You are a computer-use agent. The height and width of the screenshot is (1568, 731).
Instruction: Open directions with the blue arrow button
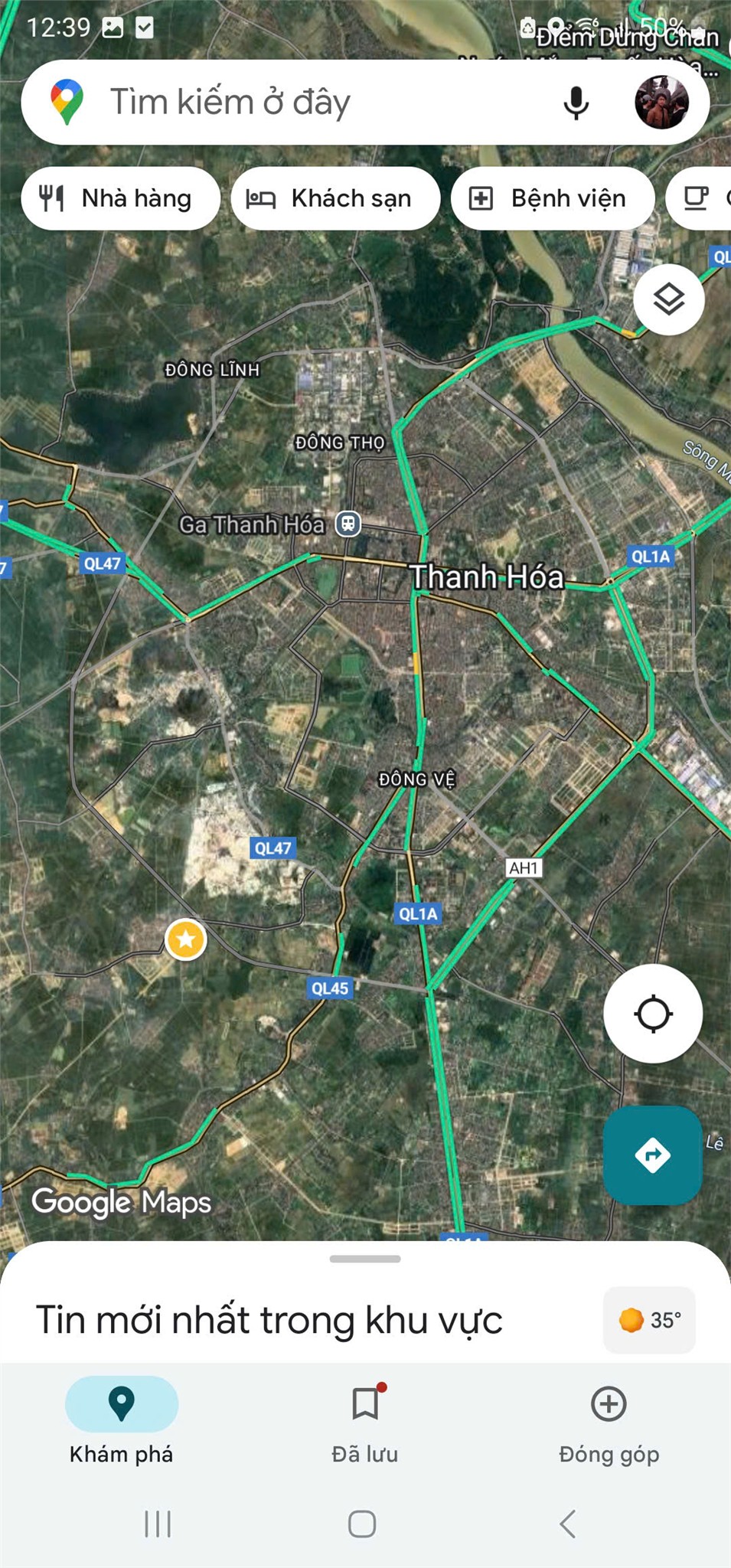tap(652, 1155)
